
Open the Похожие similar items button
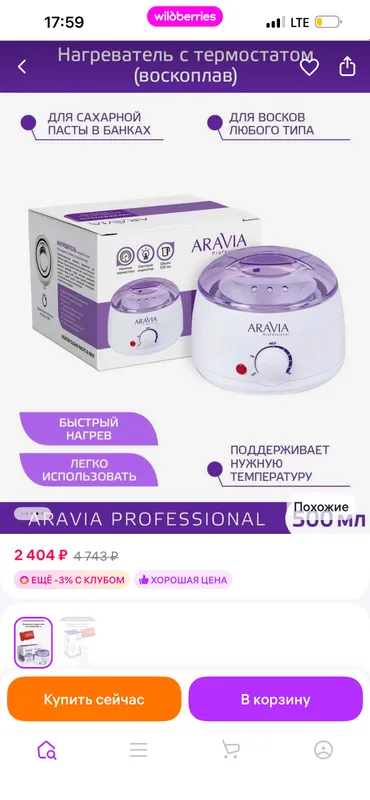point(321,507)
